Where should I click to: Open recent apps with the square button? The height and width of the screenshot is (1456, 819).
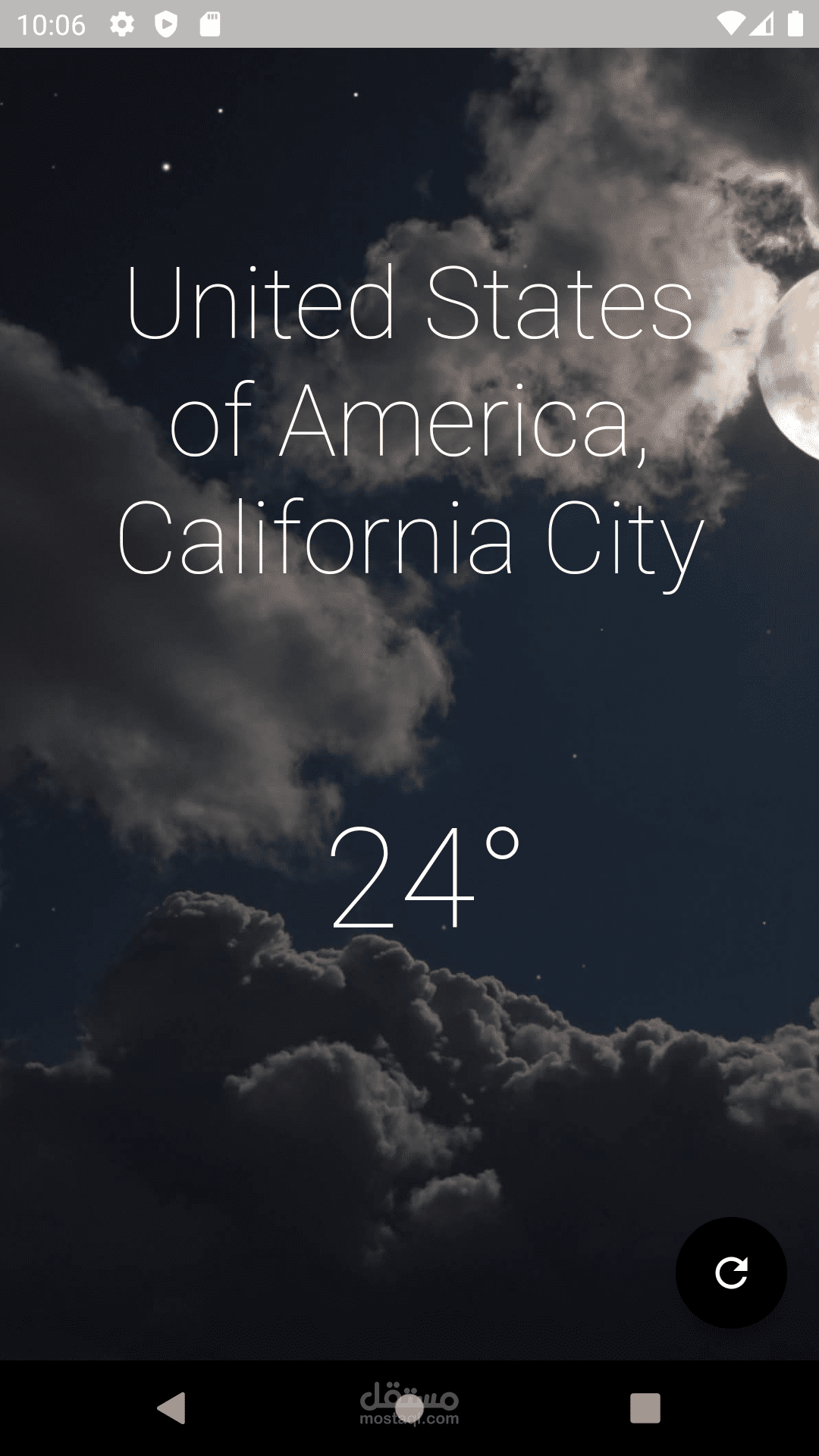[645, 1408]
